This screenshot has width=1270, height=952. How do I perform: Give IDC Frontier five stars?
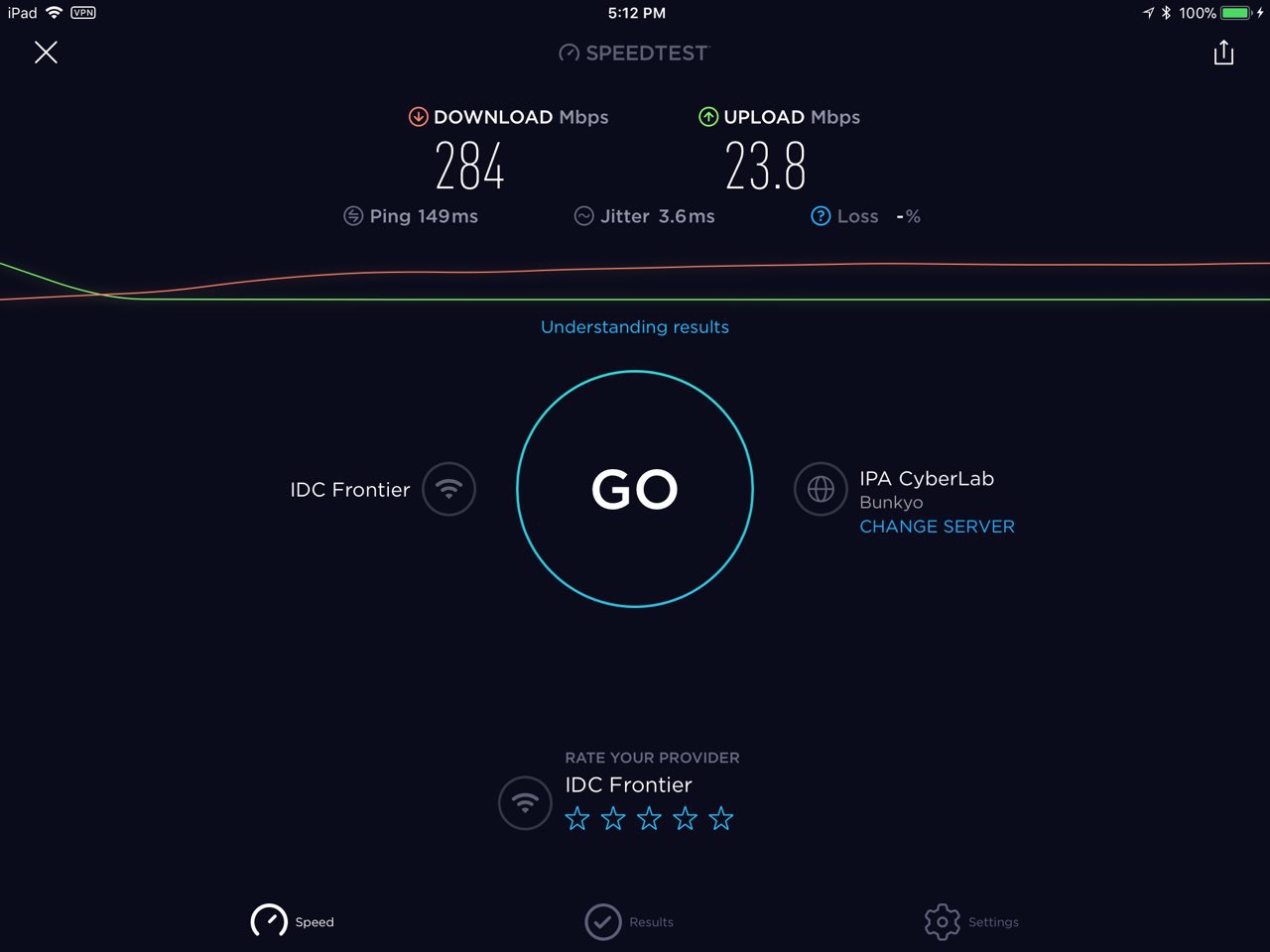pos(721,819)
